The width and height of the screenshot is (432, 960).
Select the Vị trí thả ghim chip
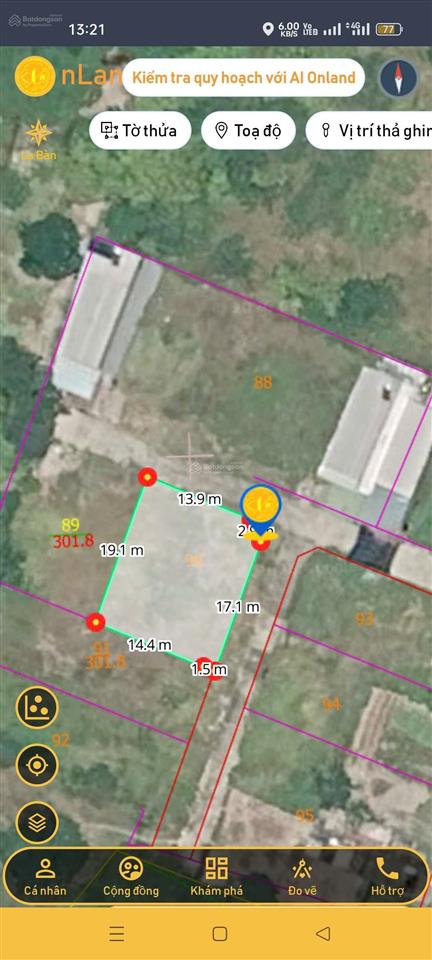[370, 130]
